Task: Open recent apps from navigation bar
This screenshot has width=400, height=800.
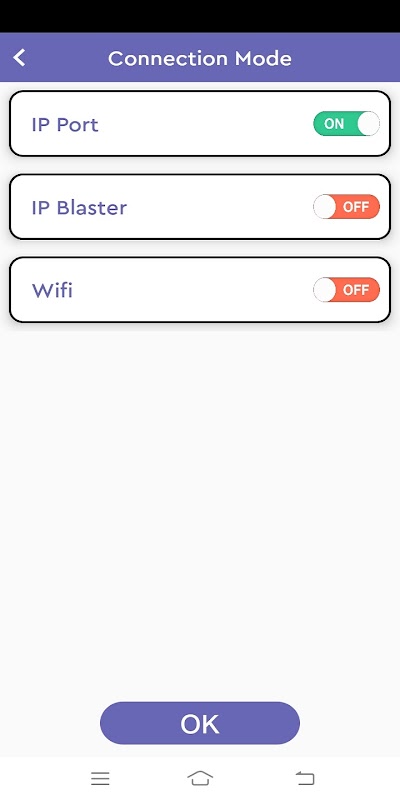Action: tap(100, 779)
